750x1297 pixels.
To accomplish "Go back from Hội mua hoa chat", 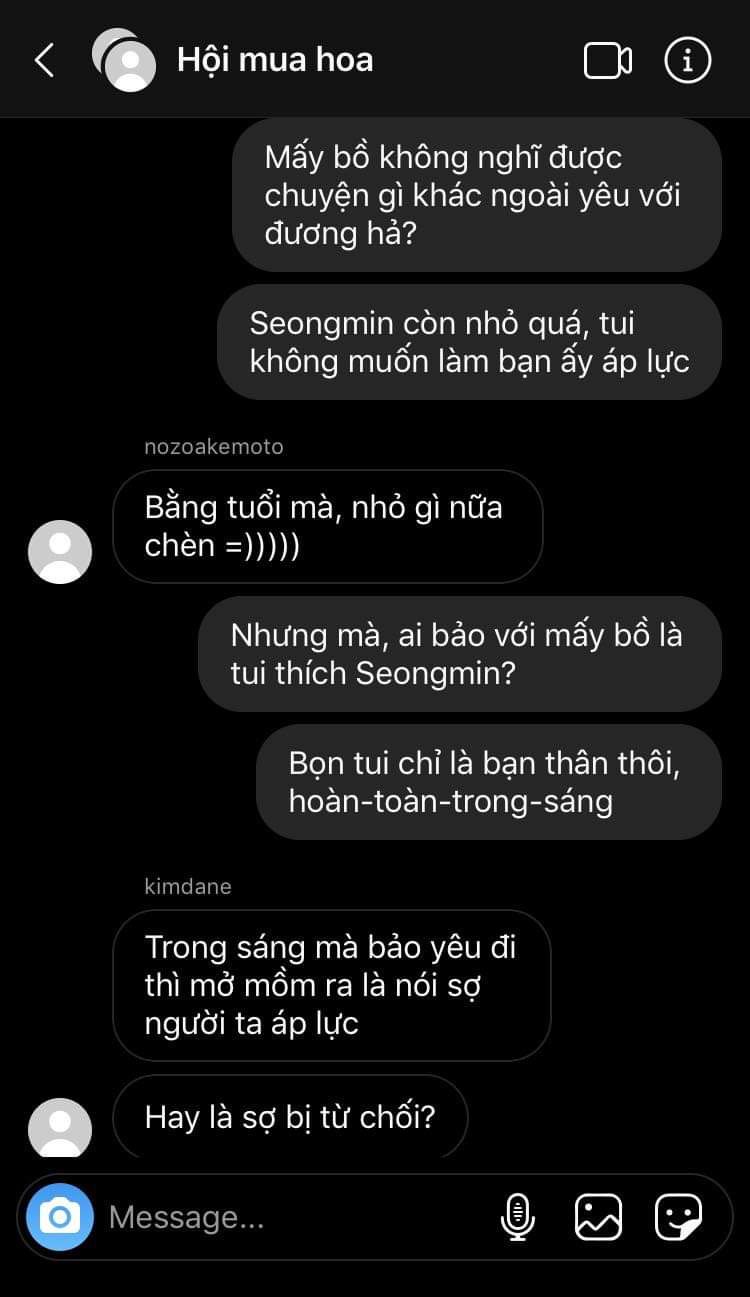I will [x=44, y=60].
